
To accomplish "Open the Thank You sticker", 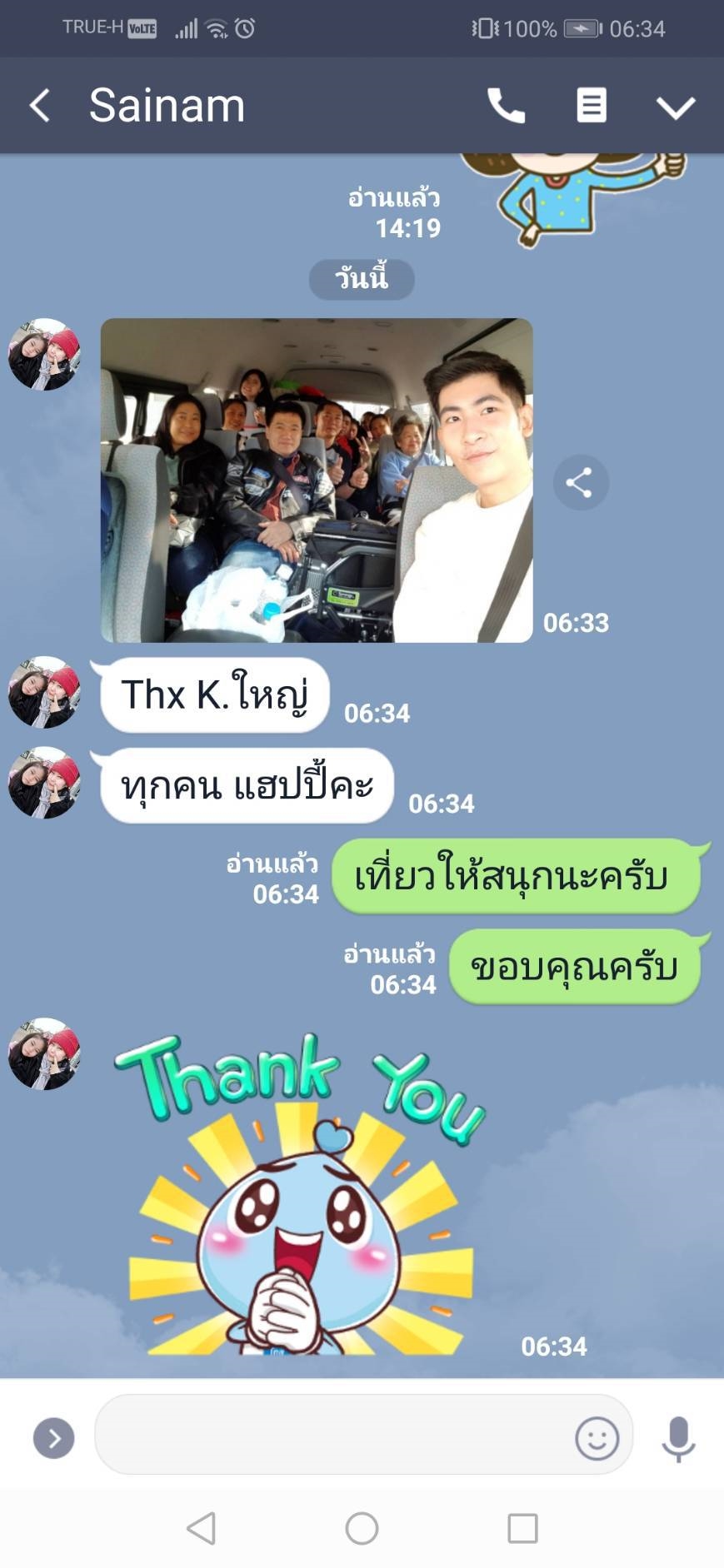I will [x=302, y=1192].
